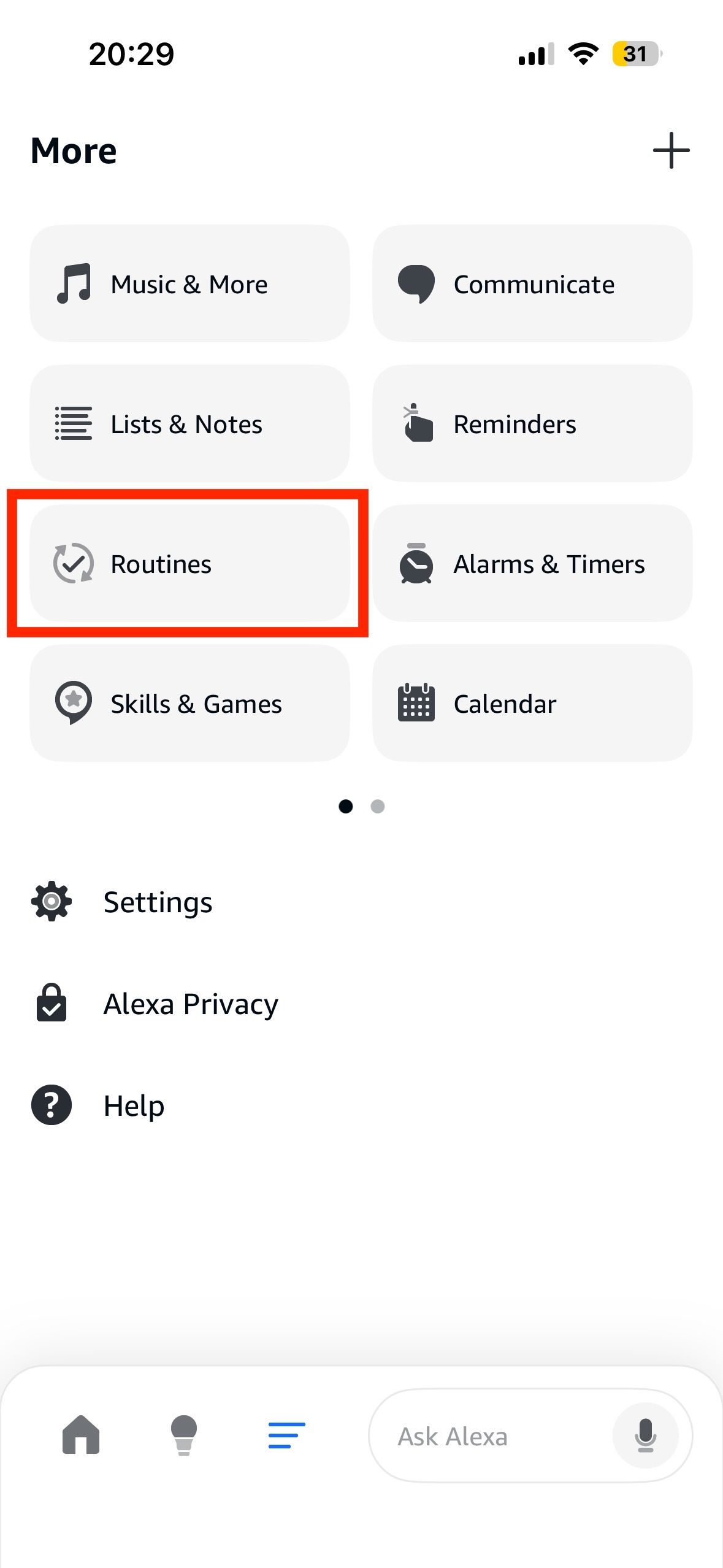This screenshot has width=723, height=1568.
Task: Open Alarms & Timers
Action: pos(532,563)
